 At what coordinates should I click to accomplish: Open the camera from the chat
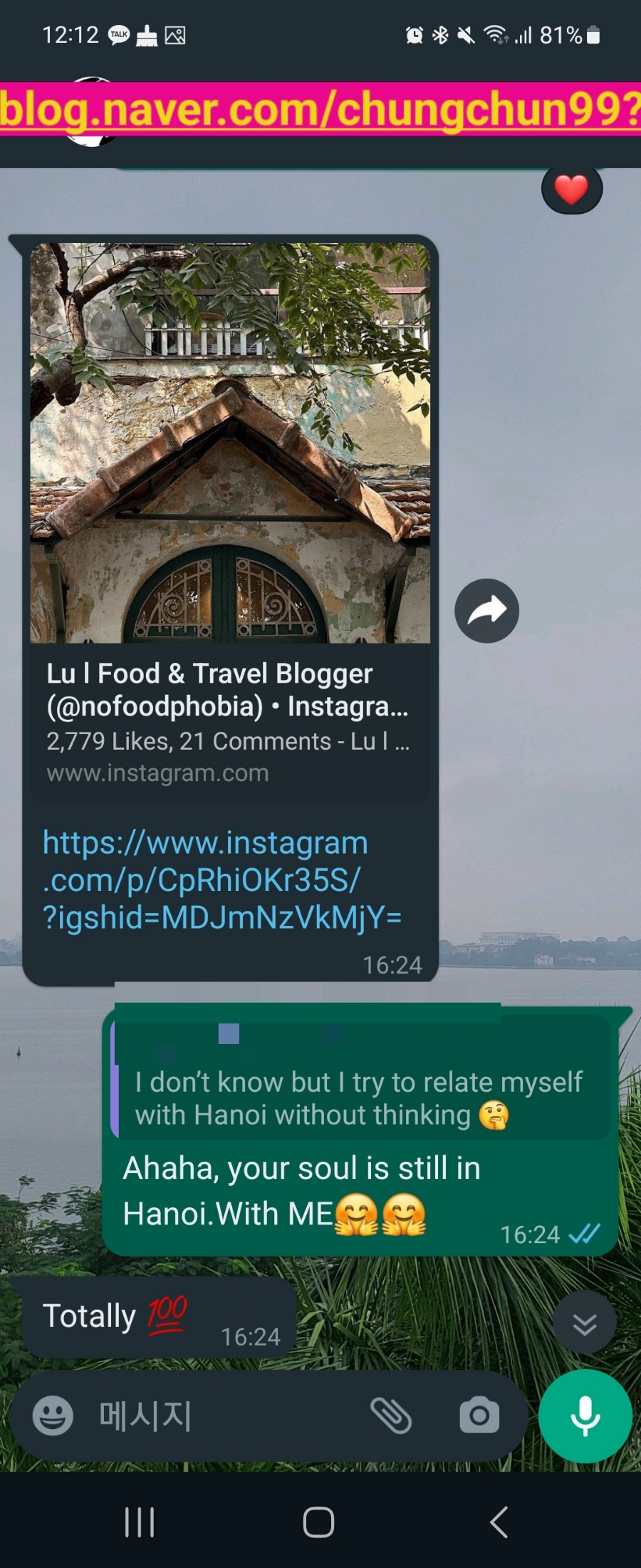tap(479, 1415)
